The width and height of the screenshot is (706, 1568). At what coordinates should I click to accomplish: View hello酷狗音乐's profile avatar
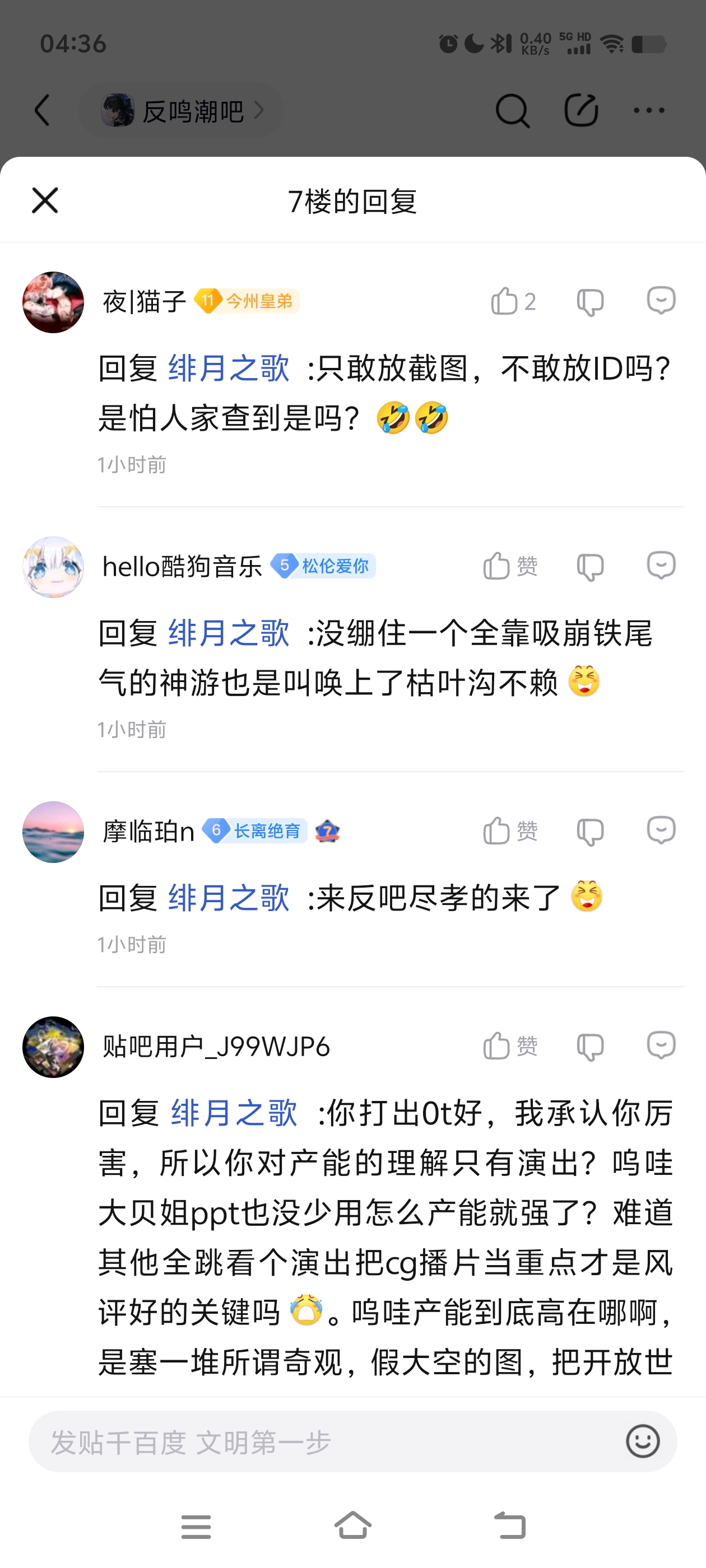[x=53, y=567]
